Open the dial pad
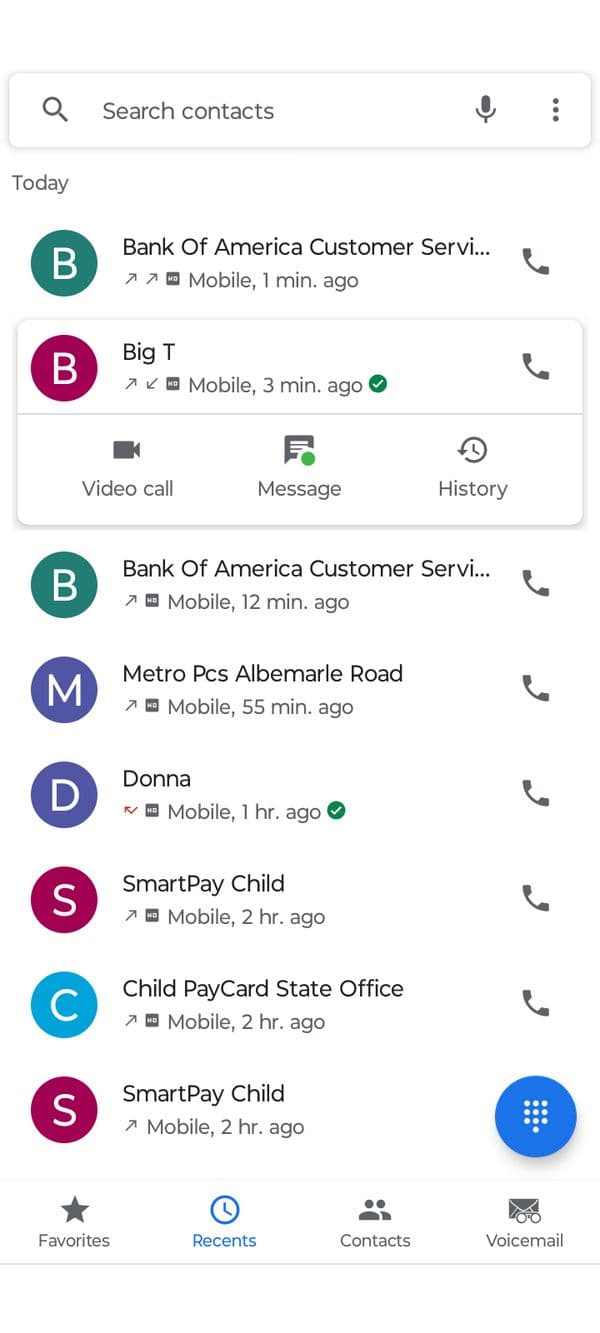Viewport: 600px width, 1333px height. click(536, 1116)
